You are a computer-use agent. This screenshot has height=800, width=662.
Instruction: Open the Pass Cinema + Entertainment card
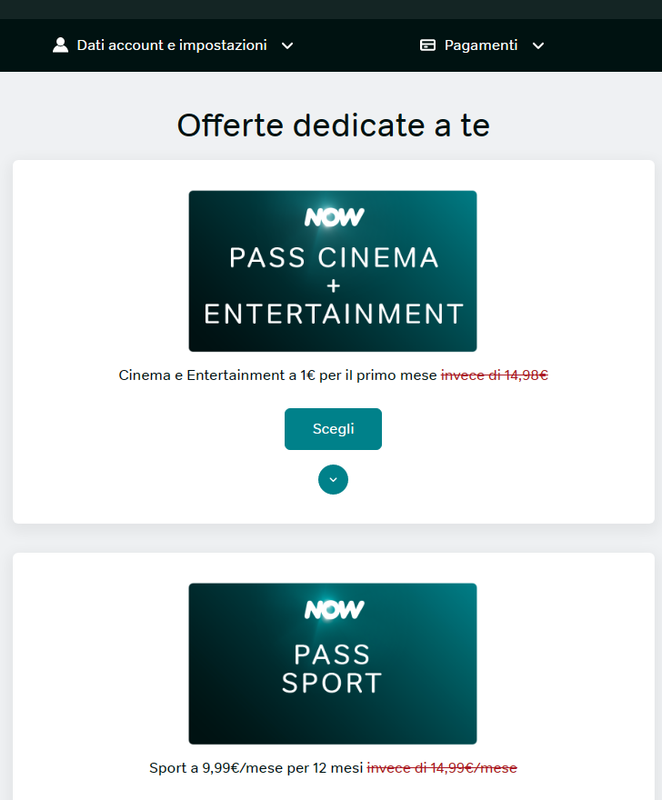pyautogui.click(x=332, y=271)
